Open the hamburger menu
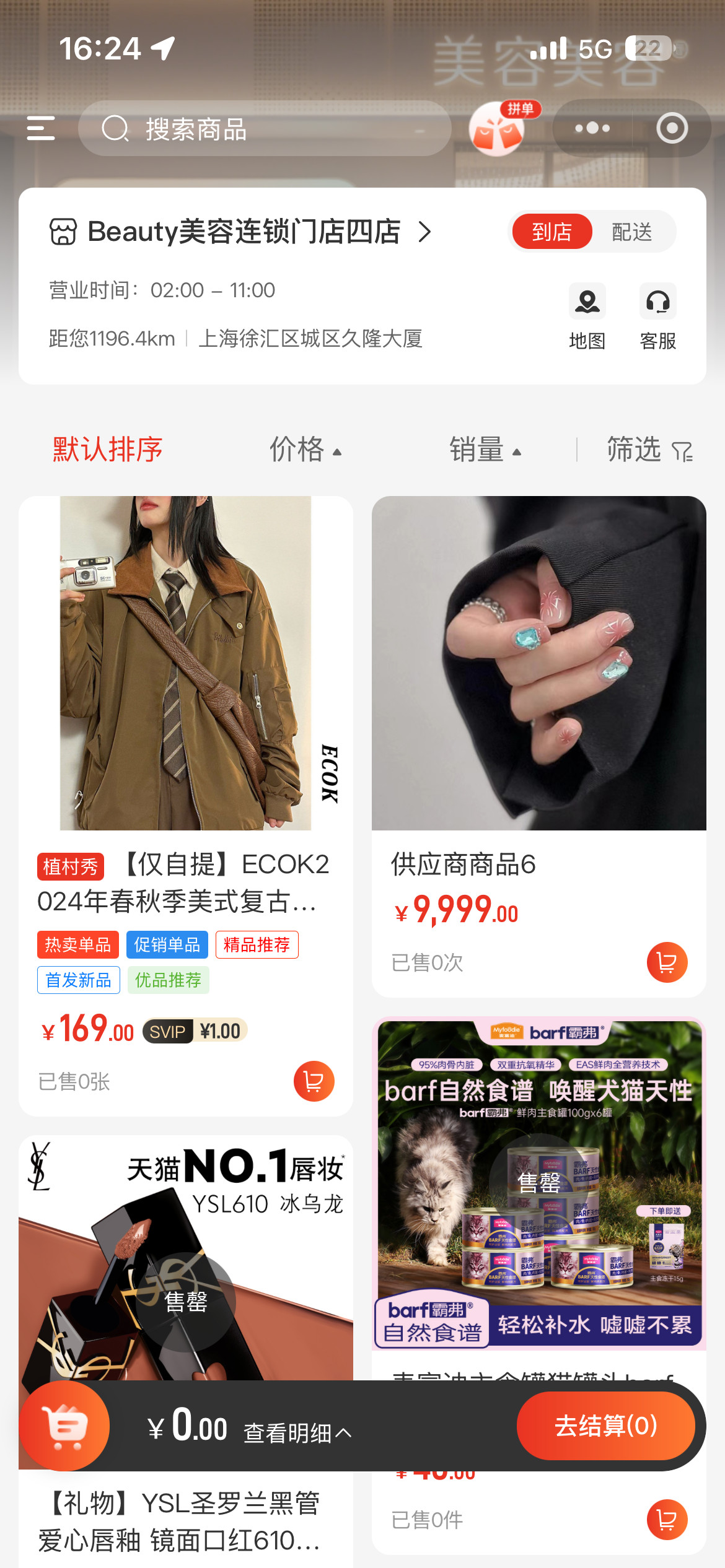725x1568 pixels. point(41,128)
